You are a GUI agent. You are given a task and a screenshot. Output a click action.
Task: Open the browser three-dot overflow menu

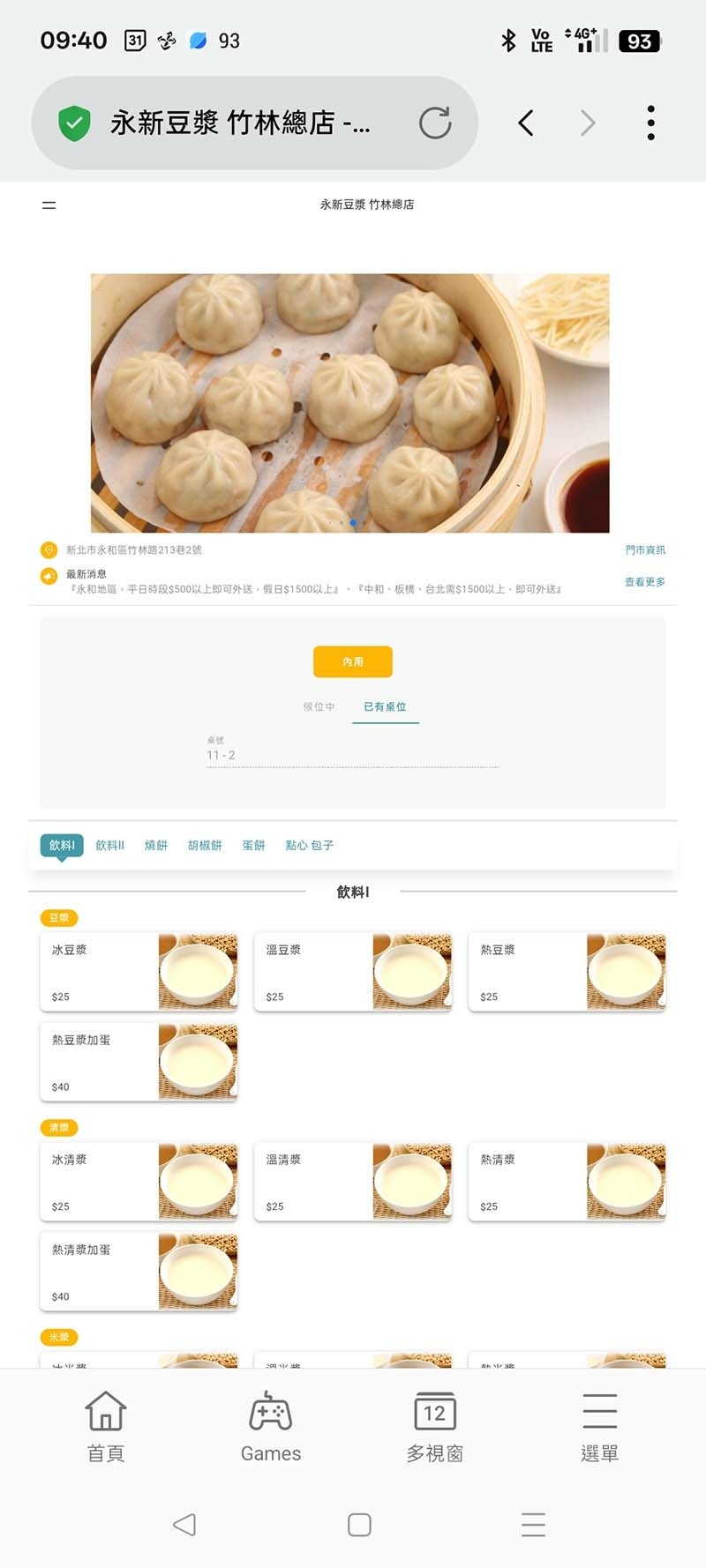click(650, 122)
